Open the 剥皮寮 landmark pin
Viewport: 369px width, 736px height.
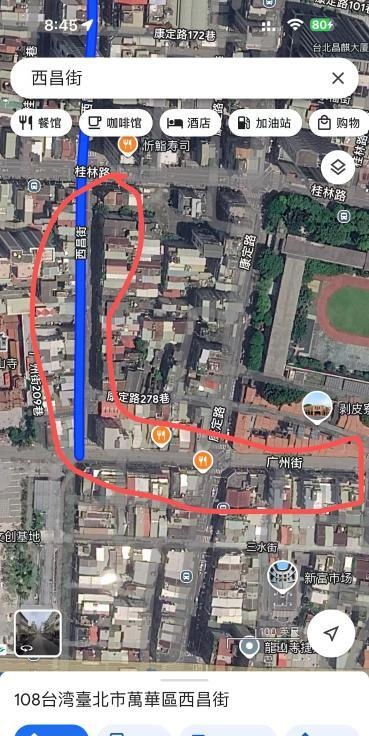317,406
